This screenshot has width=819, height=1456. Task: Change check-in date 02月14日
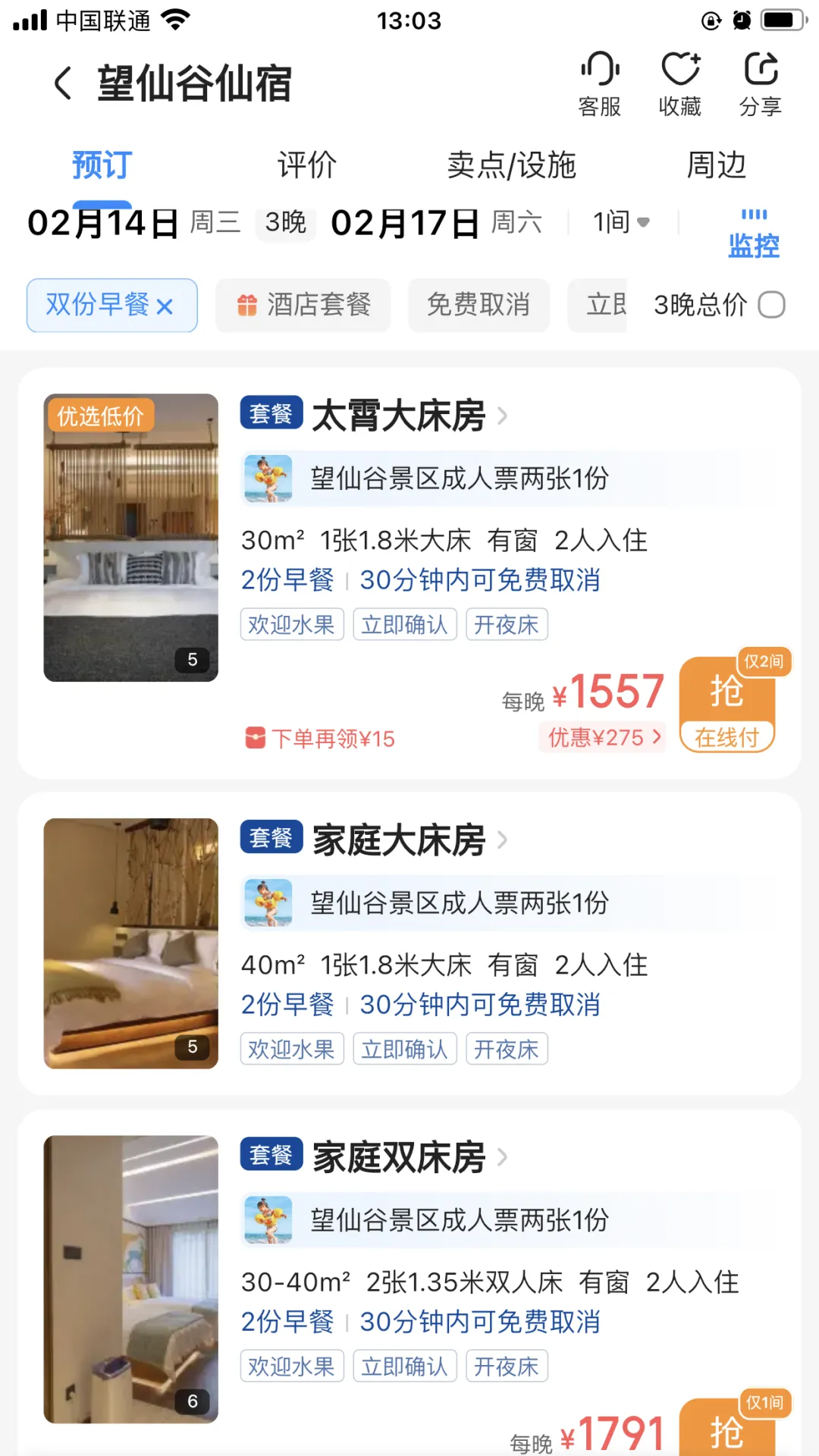tap(102, 223)
